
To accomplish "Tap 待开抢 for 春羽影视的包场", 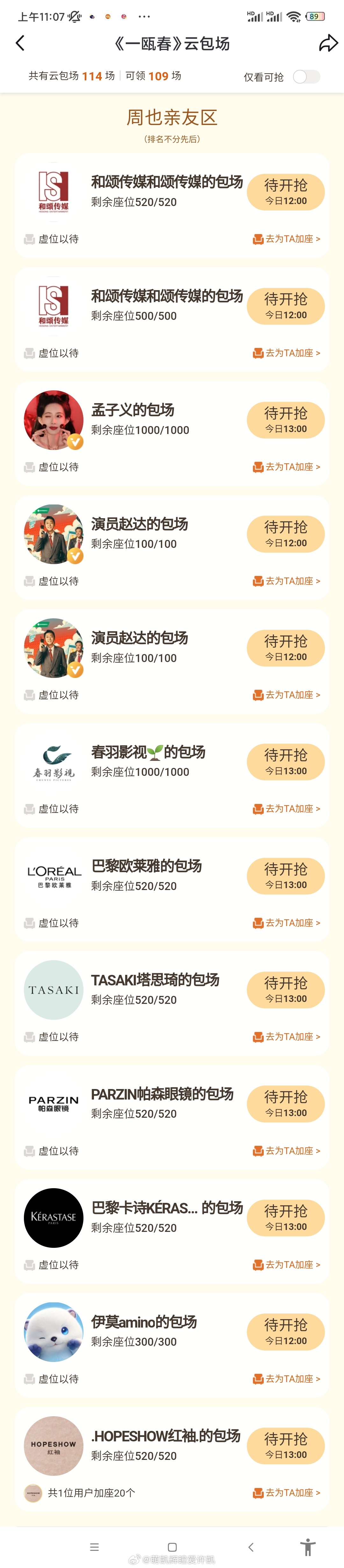I will (x=286, y=762).
